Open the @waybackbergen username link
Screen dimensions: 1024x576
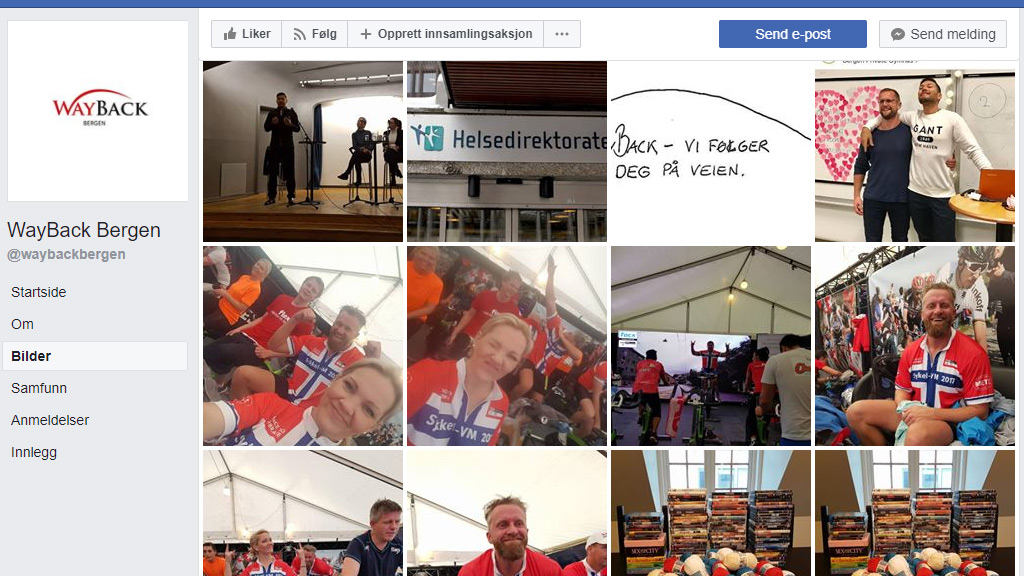pos(66,254)
